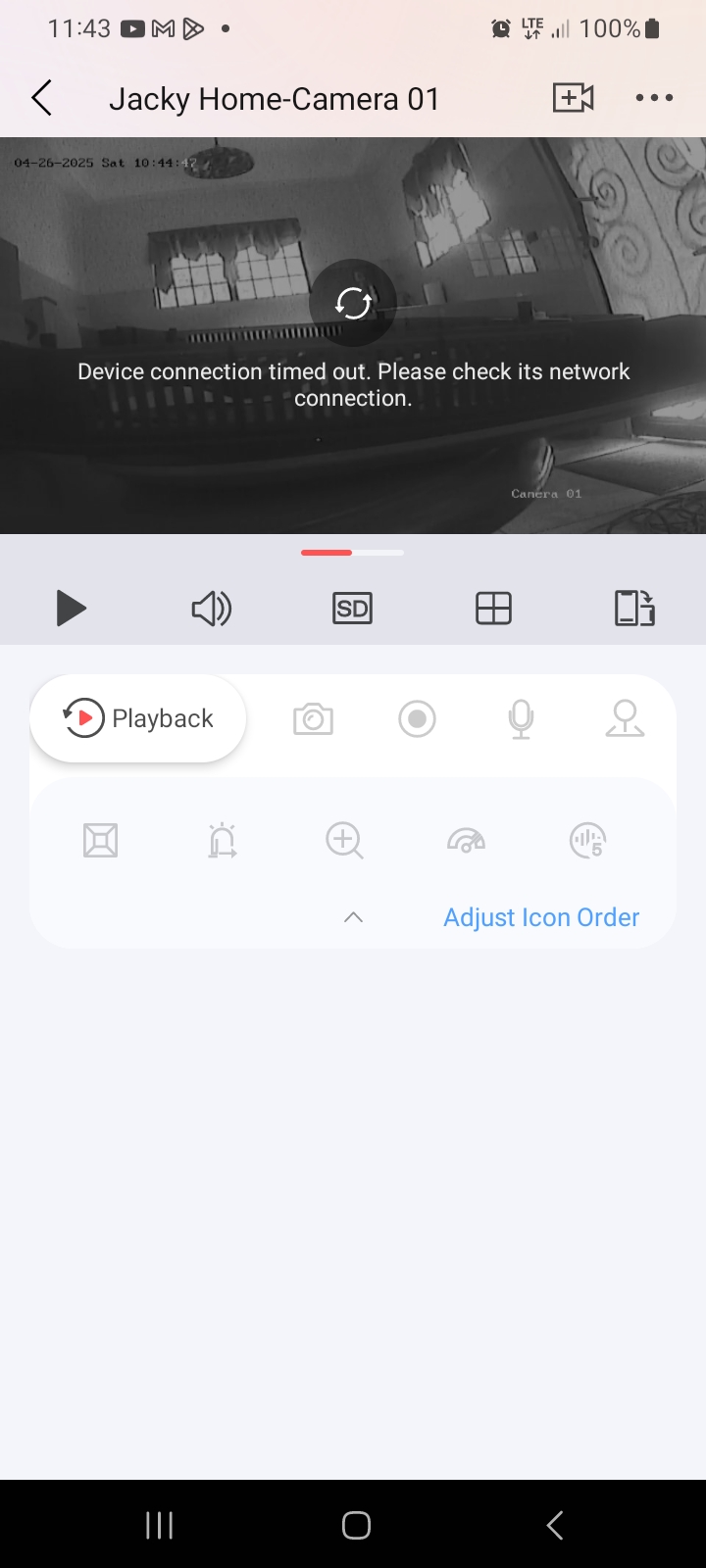Open the fisheye view mode icon

(x=99, y=840)
